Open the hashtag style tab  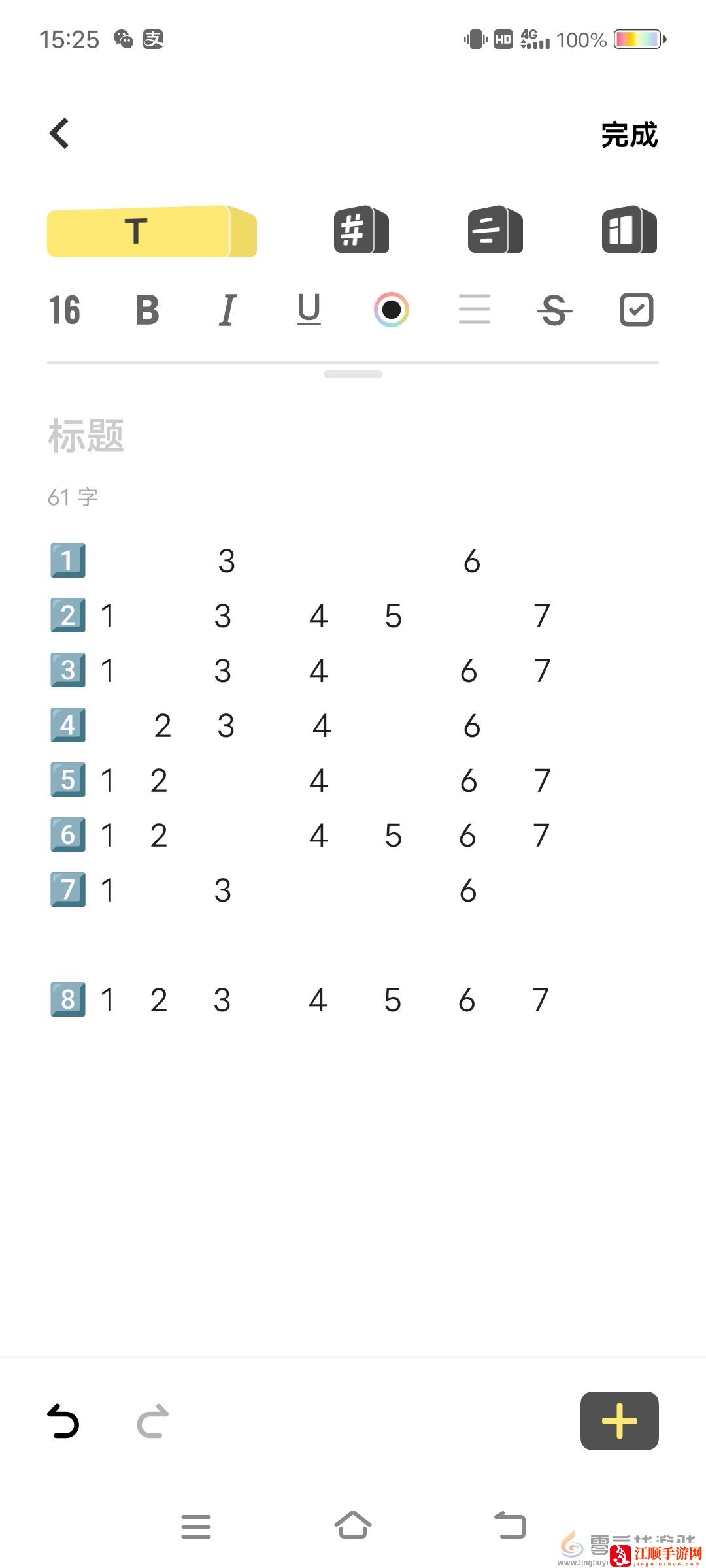click(x=361, y=230)
